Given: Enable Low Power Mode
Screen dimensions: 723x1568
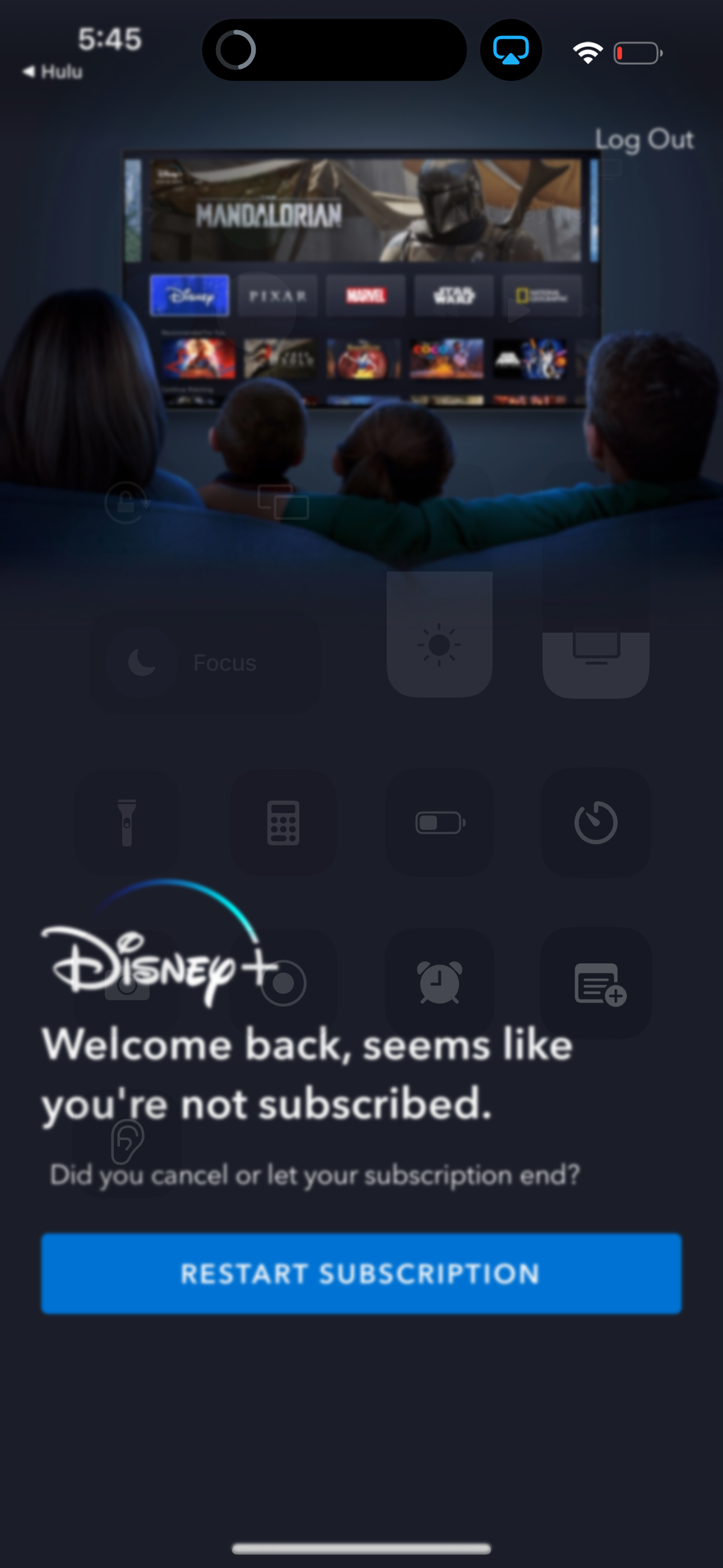Looking at the screenshot, I should [440, 821].
